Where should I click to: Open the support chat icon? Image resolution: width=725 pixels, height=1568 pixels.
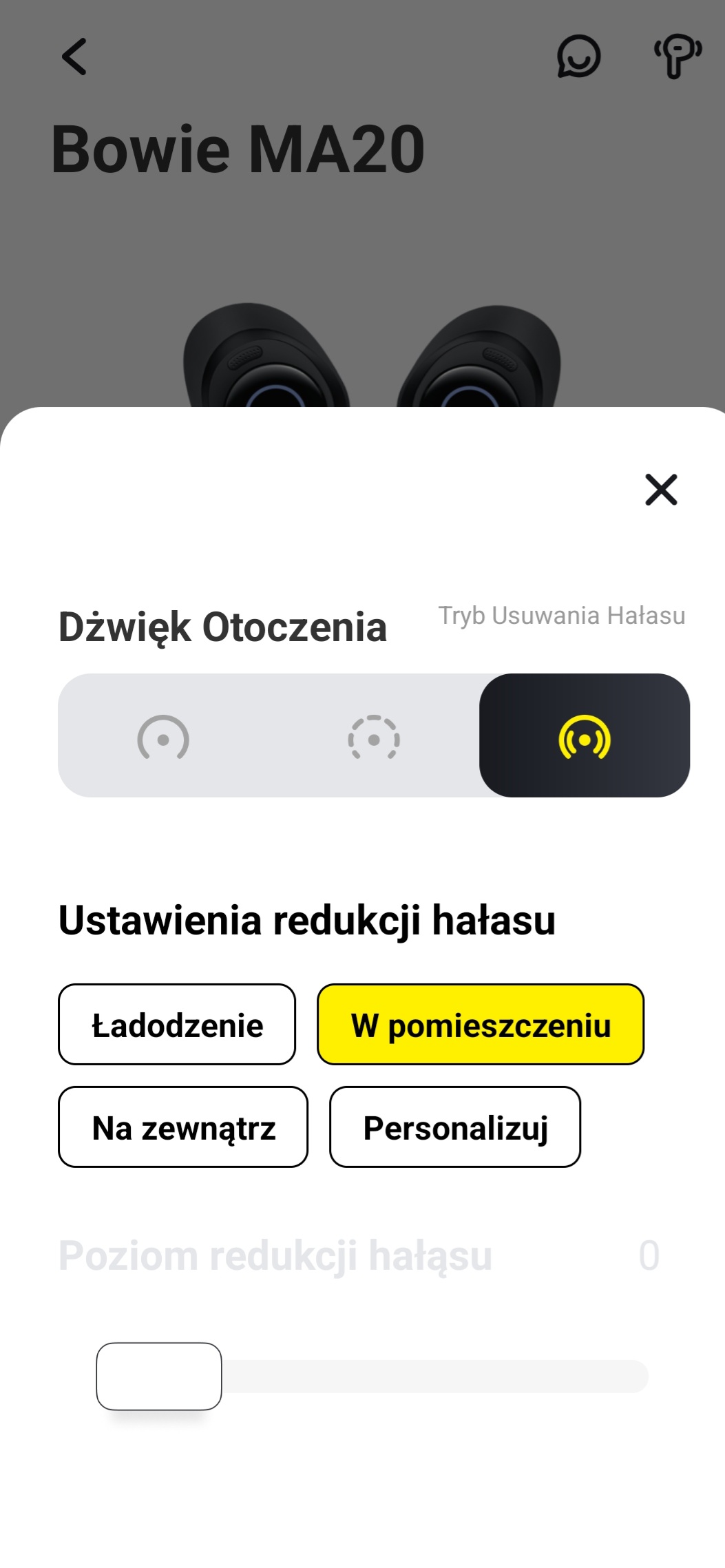pos(578,56)
